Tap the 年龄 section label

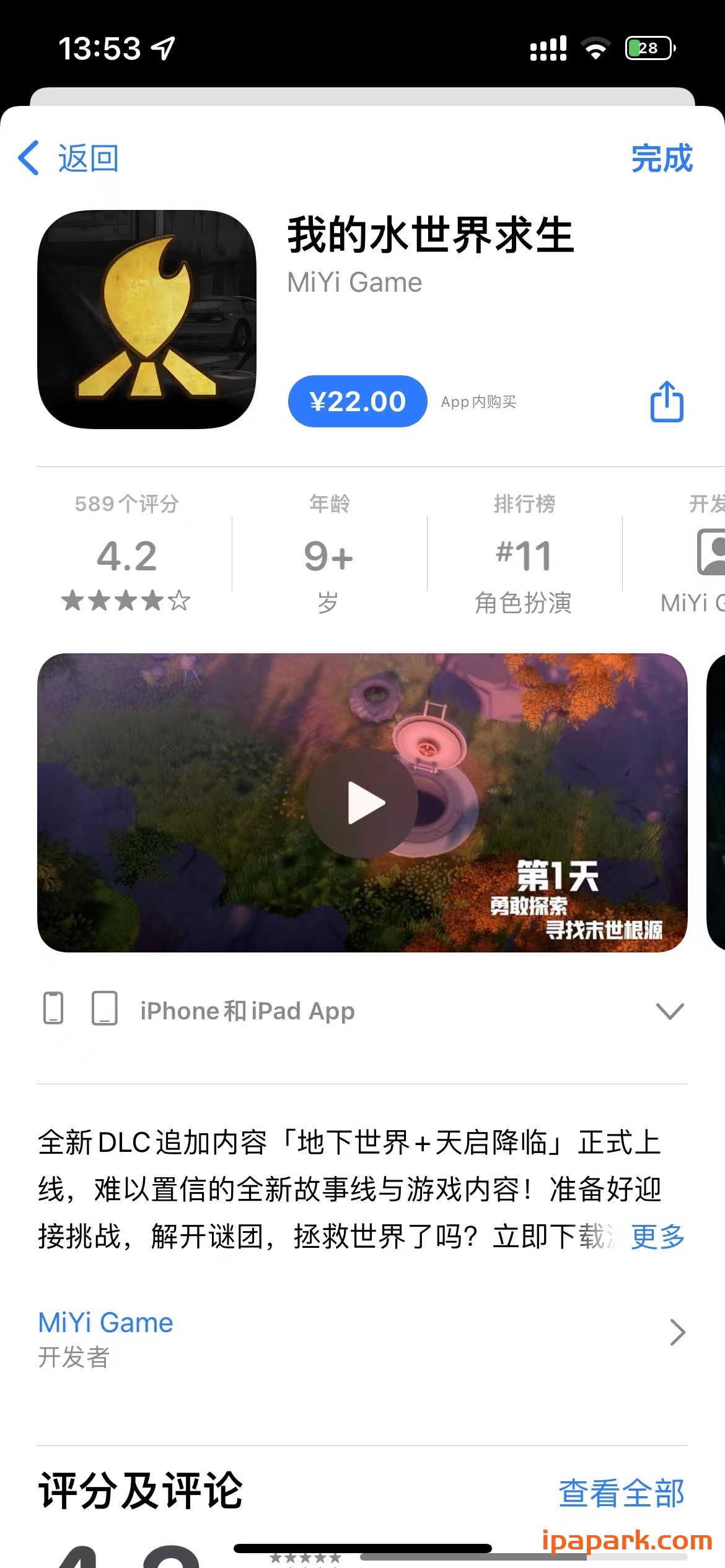point(328,503)
